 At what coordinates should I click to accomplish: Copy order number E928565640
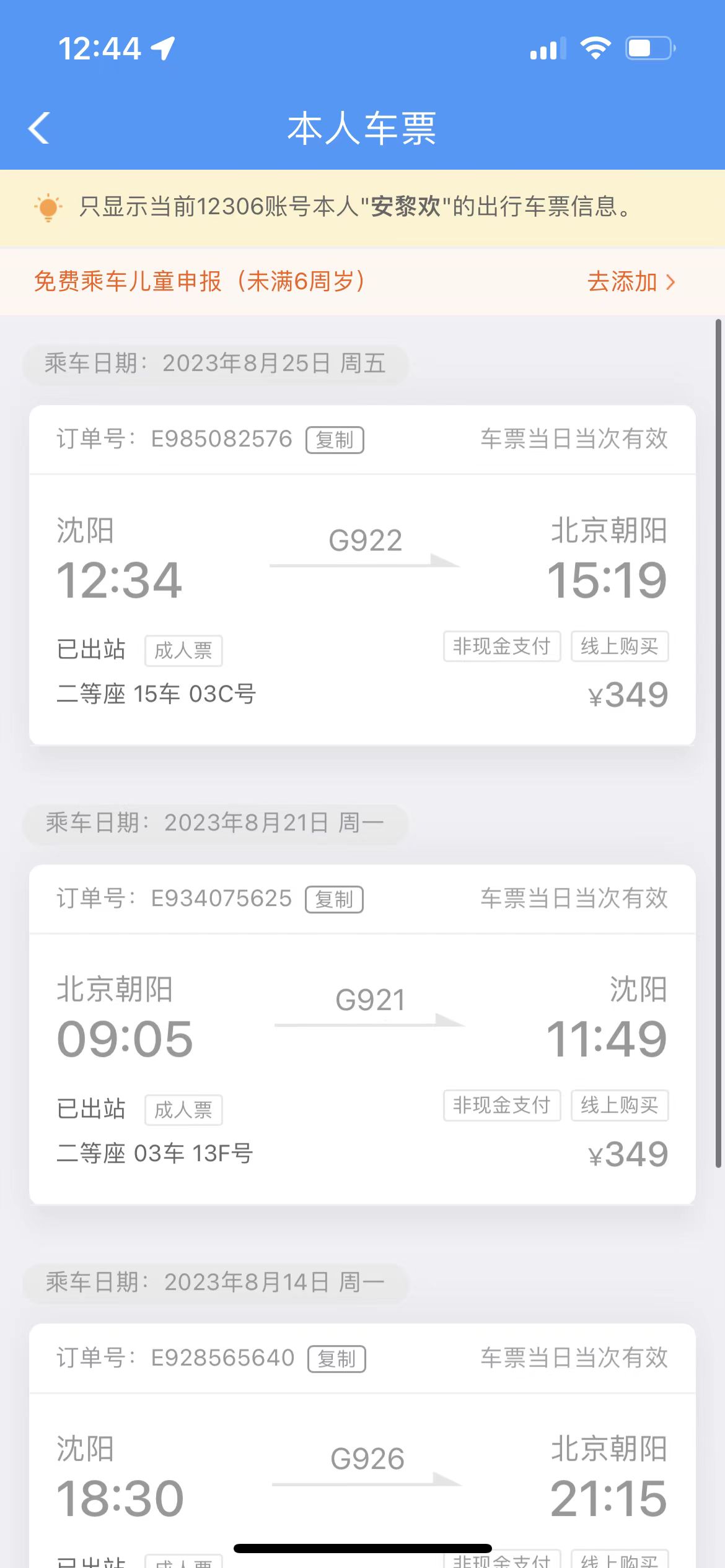[x=336, y=1359]
